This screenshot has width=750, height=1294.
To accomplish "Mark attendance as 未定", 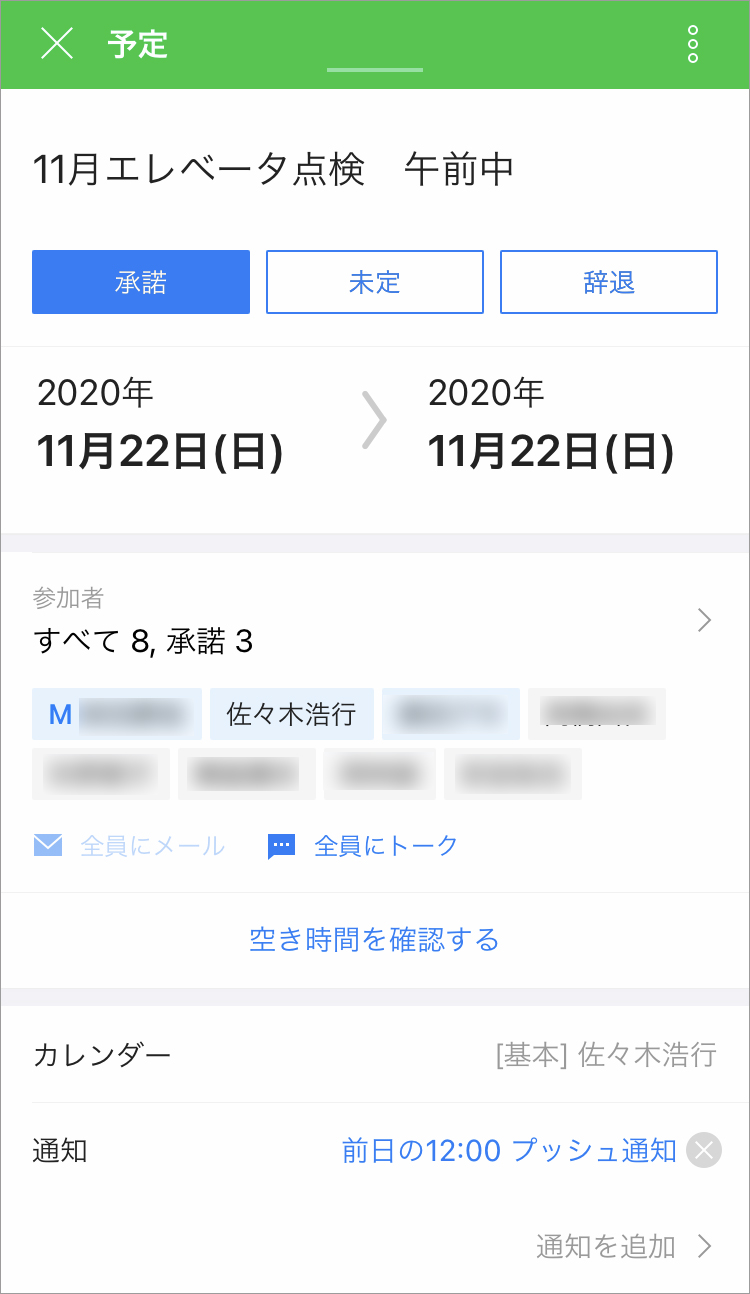I will 375,282.
